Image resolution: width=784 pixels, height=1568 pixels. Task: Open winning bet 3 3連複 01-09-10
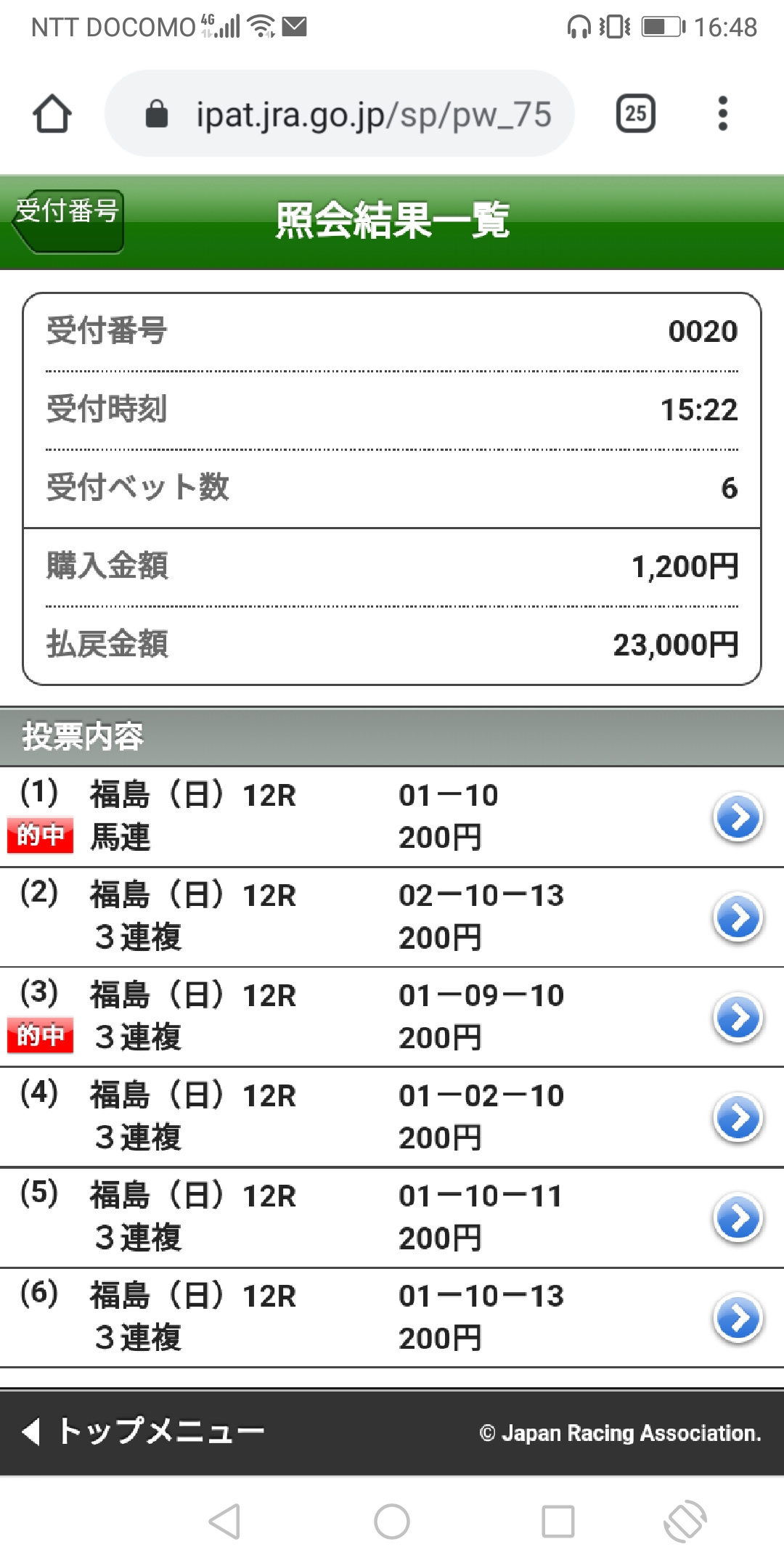pos(738,1018)
